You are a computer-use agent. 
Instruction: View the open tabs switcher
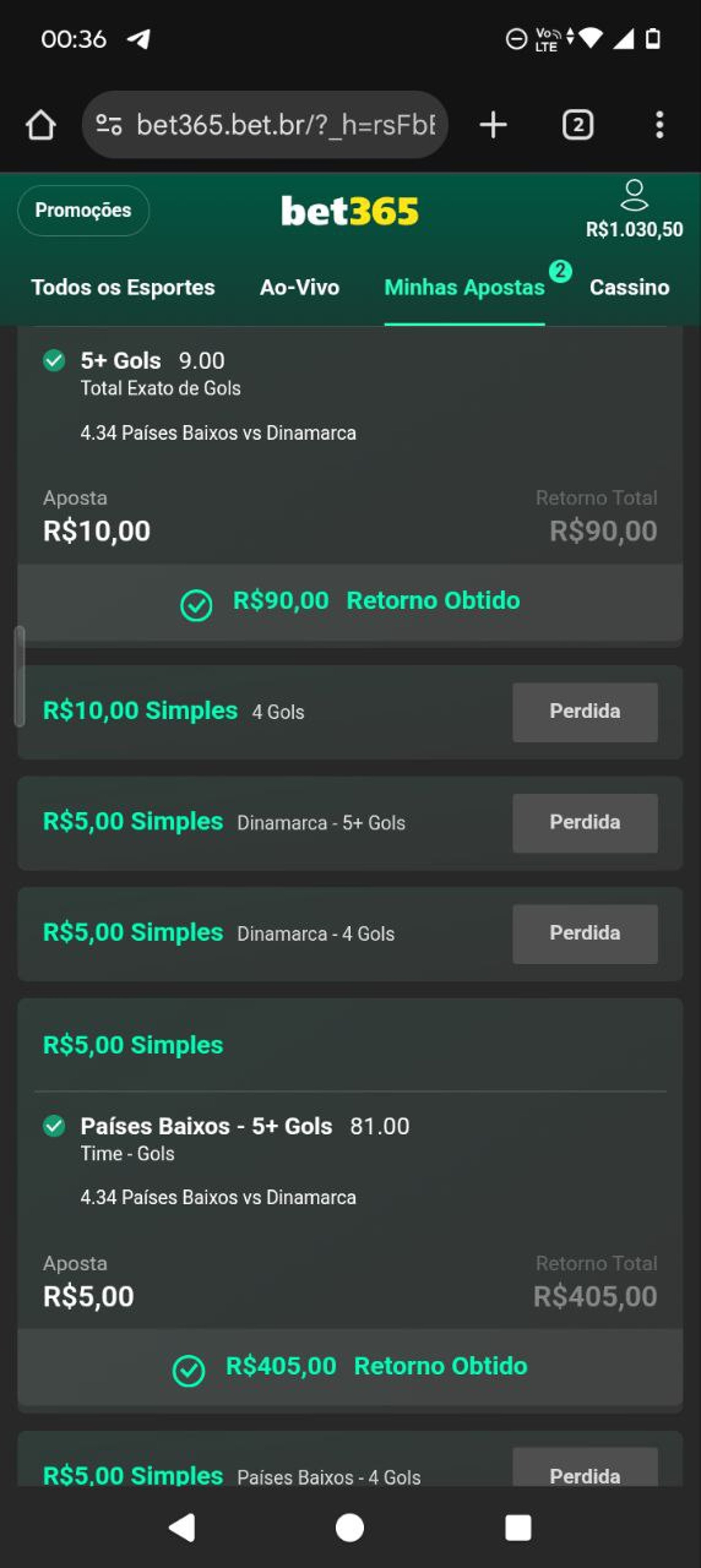(x=577, y=125)
